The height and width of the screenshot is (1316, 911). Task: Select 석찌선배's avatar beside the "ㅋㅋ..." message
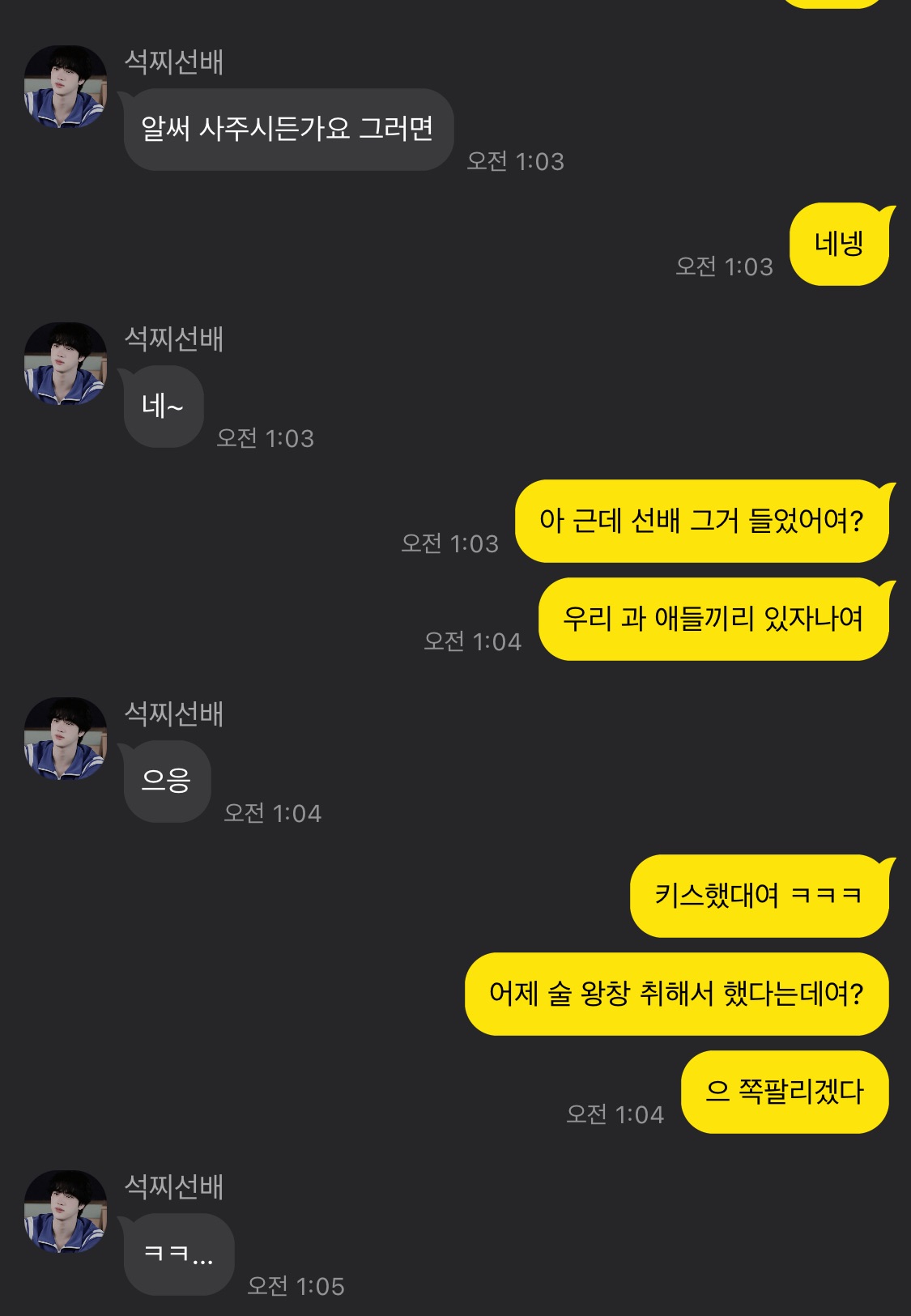pos(66,1212)
